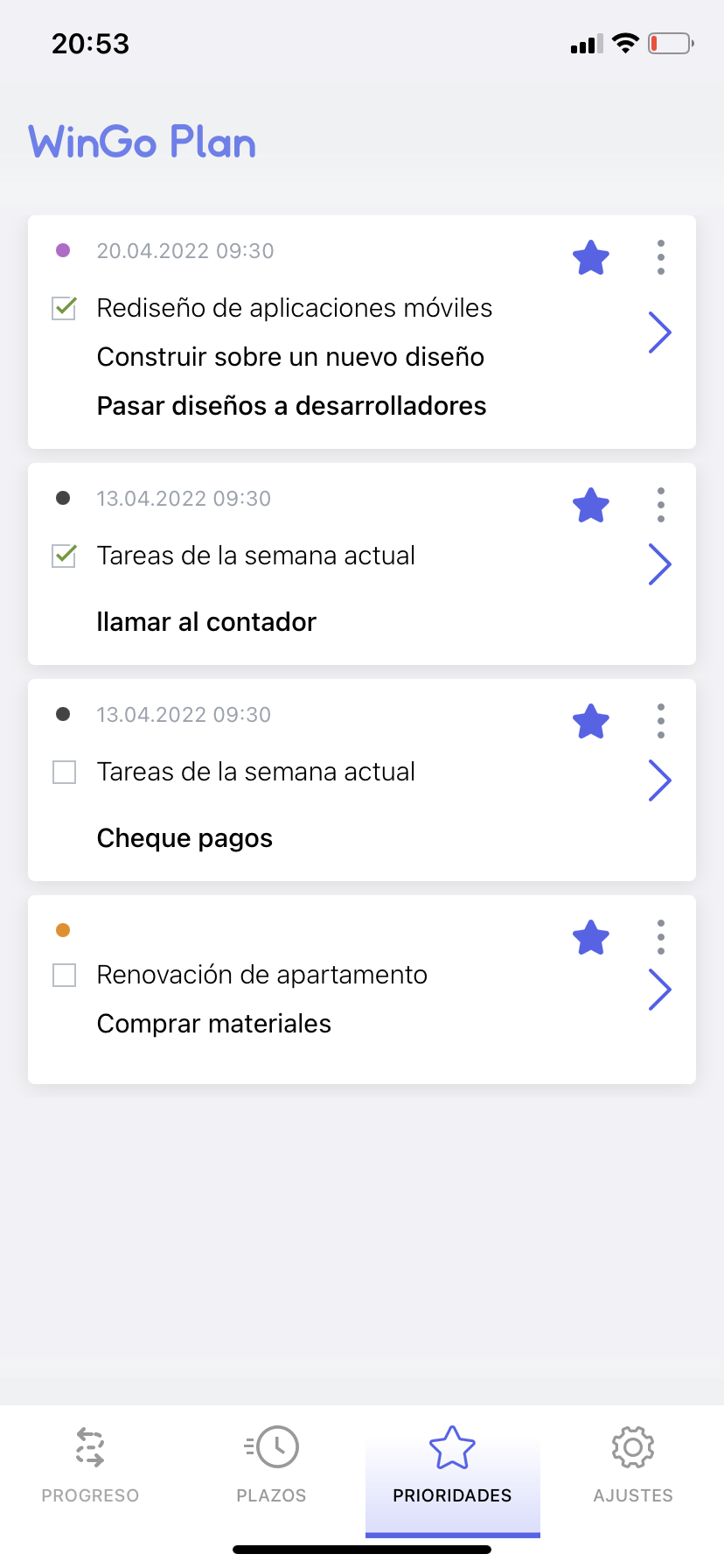The height and width of the screenshot is (1568, 724).
Task: Uncheck Rediseño de aplicaciones móviles
Action: click(63, 308)
